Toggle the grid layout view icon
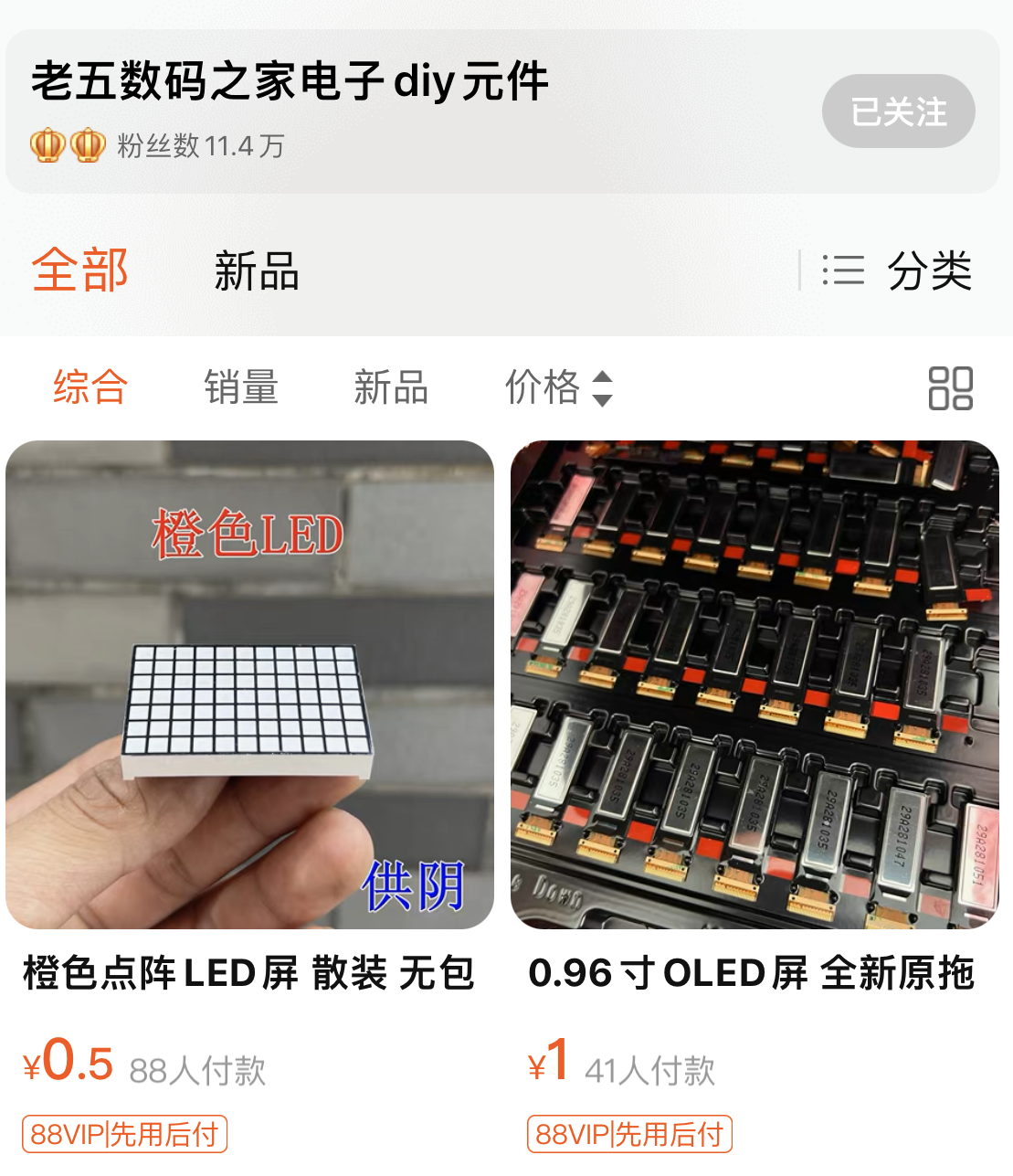Image resolution: width=1013 pixels, height=1176 pixels. (x=950, y=388)
